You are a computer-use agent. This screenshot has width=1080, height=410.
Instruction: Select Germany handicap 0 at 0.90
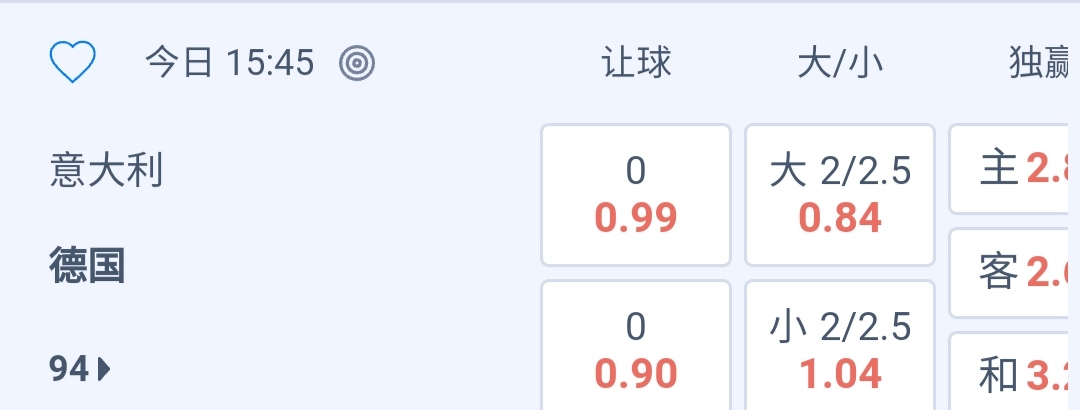click(636, 350)
